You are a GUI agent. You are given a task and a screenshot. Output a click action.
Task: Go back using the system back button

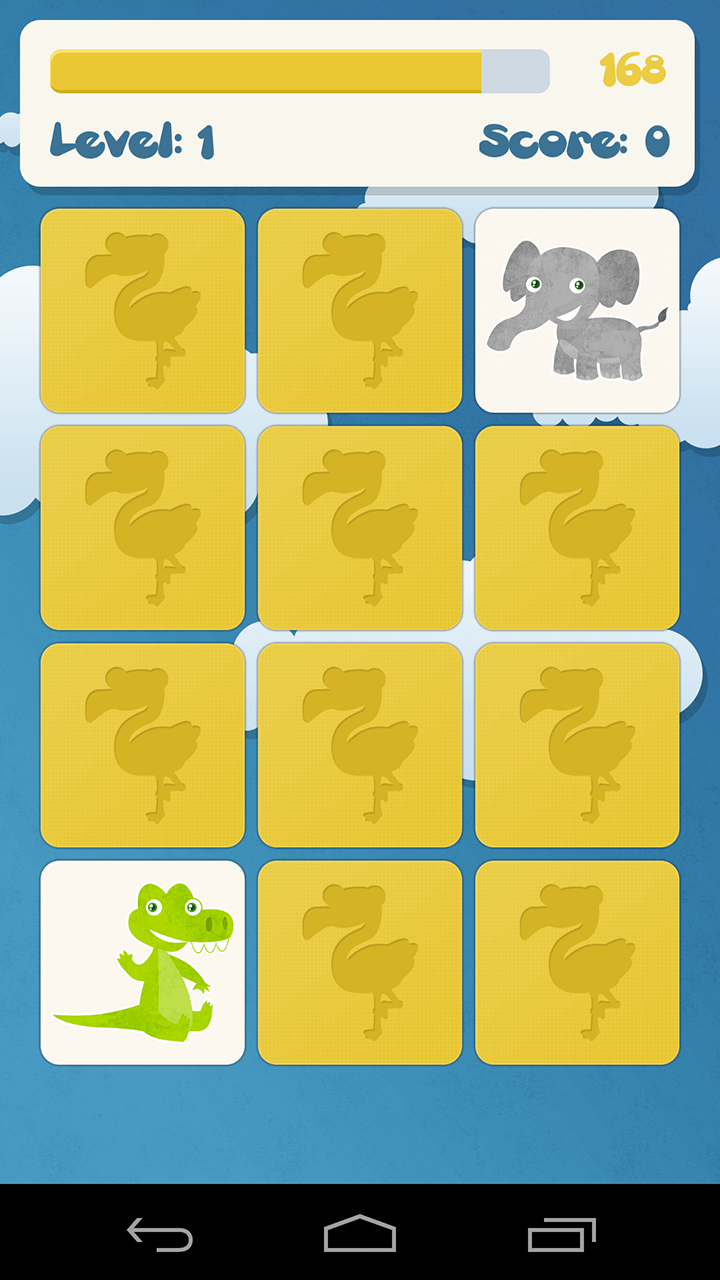160,1234
